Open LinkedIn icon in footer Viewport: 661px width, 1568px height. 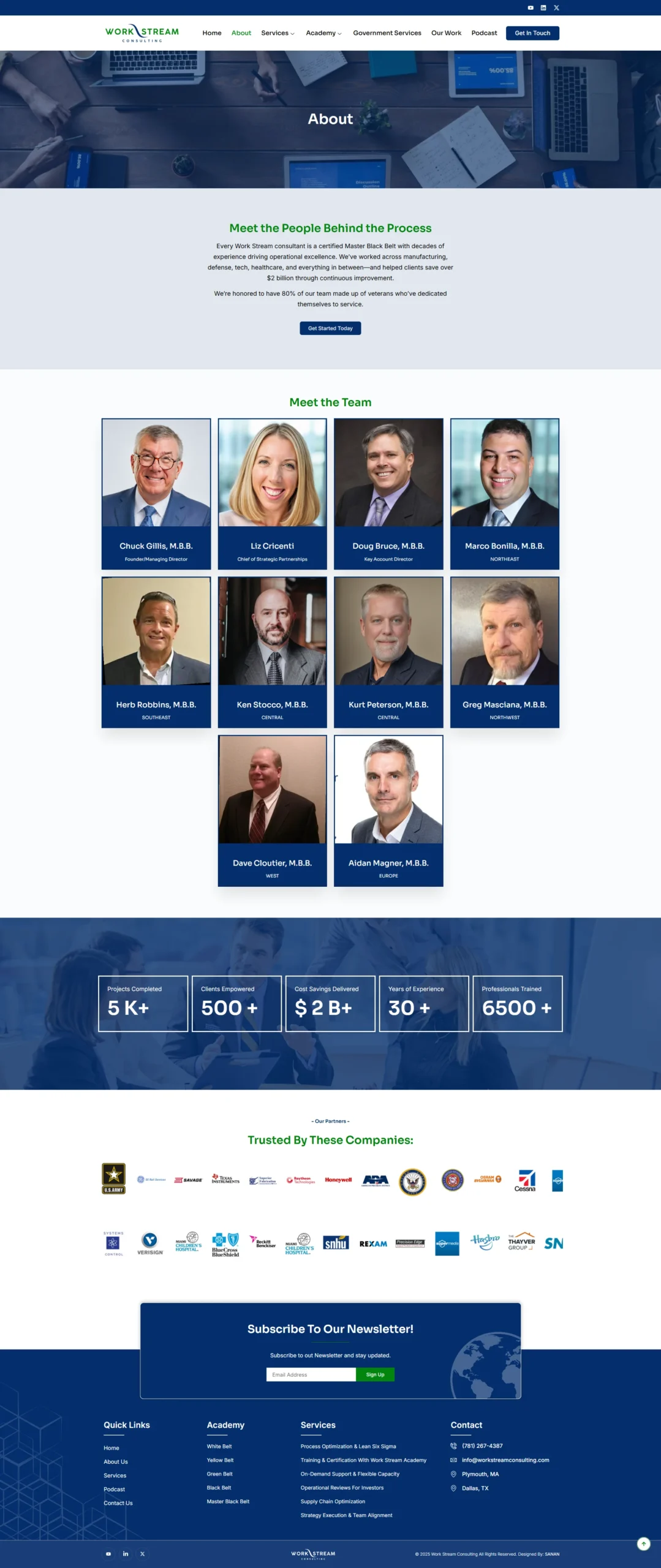126,1553
